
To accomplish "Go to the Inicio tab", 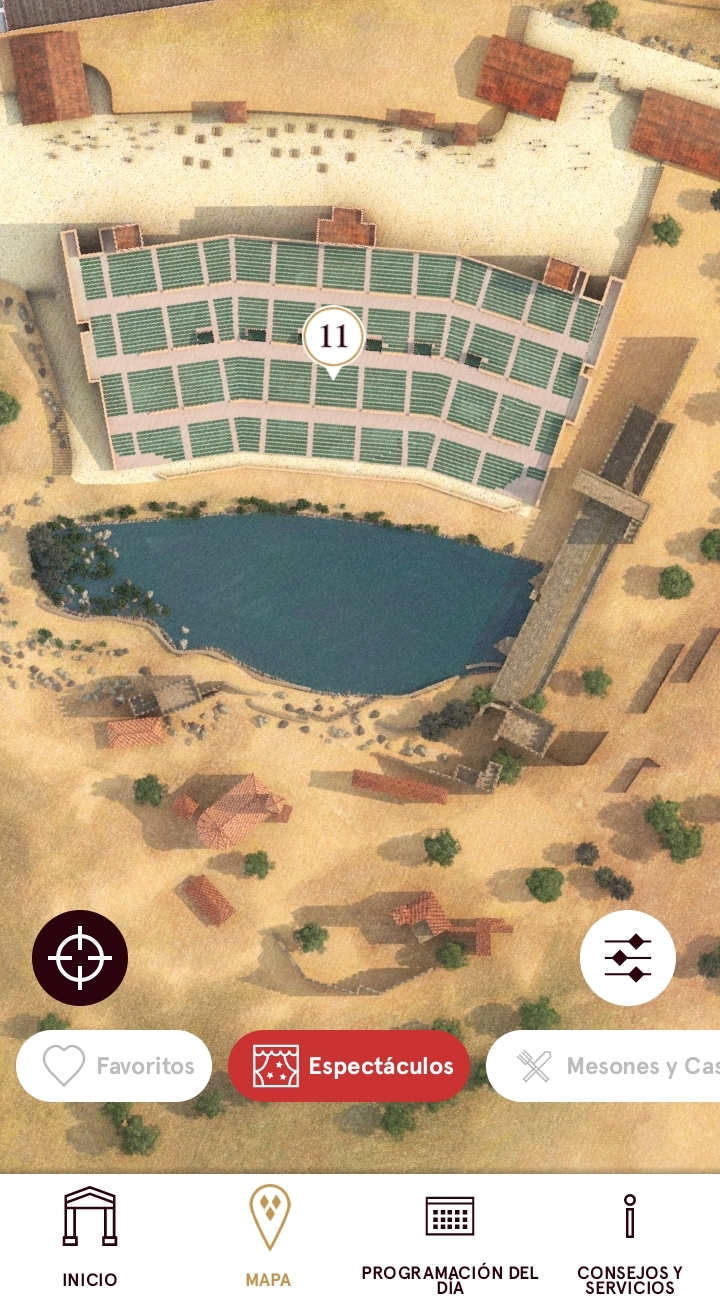I will click(90, 1238).
